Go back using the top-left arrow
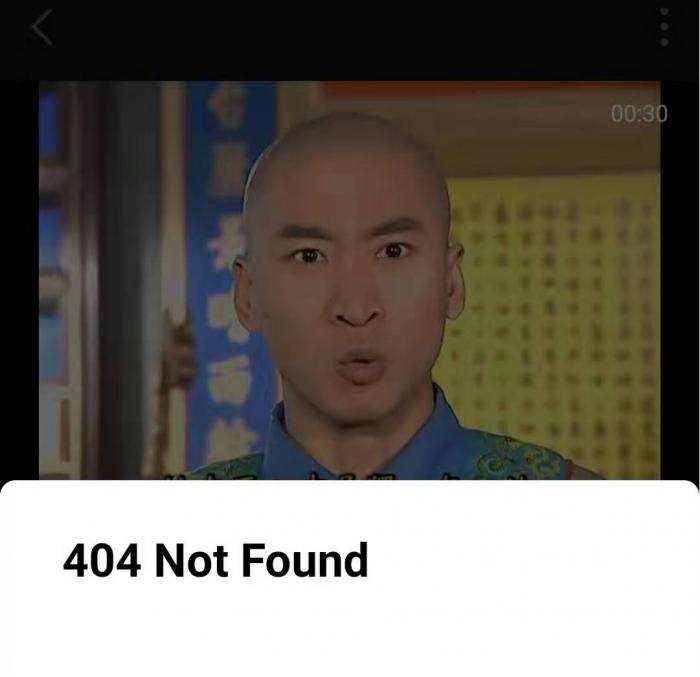 (41, 28)
